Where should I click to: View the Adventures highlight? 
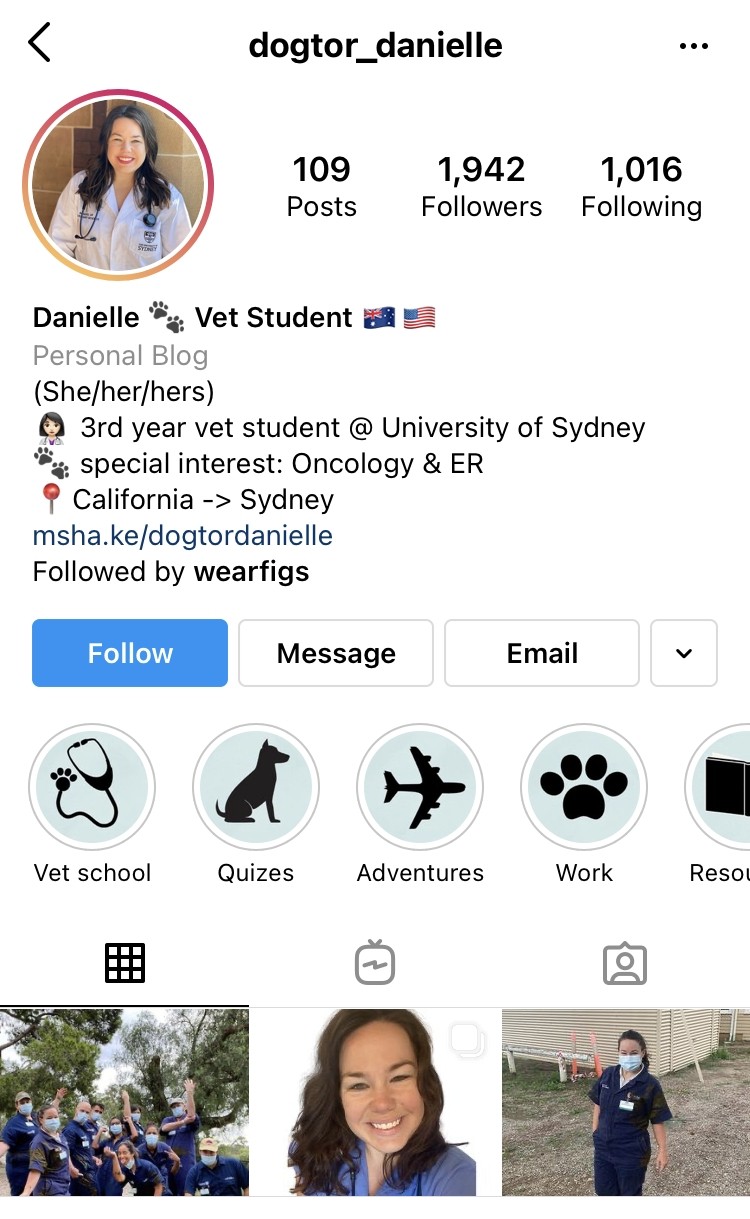pyautogui.click(x=420, y=787)
